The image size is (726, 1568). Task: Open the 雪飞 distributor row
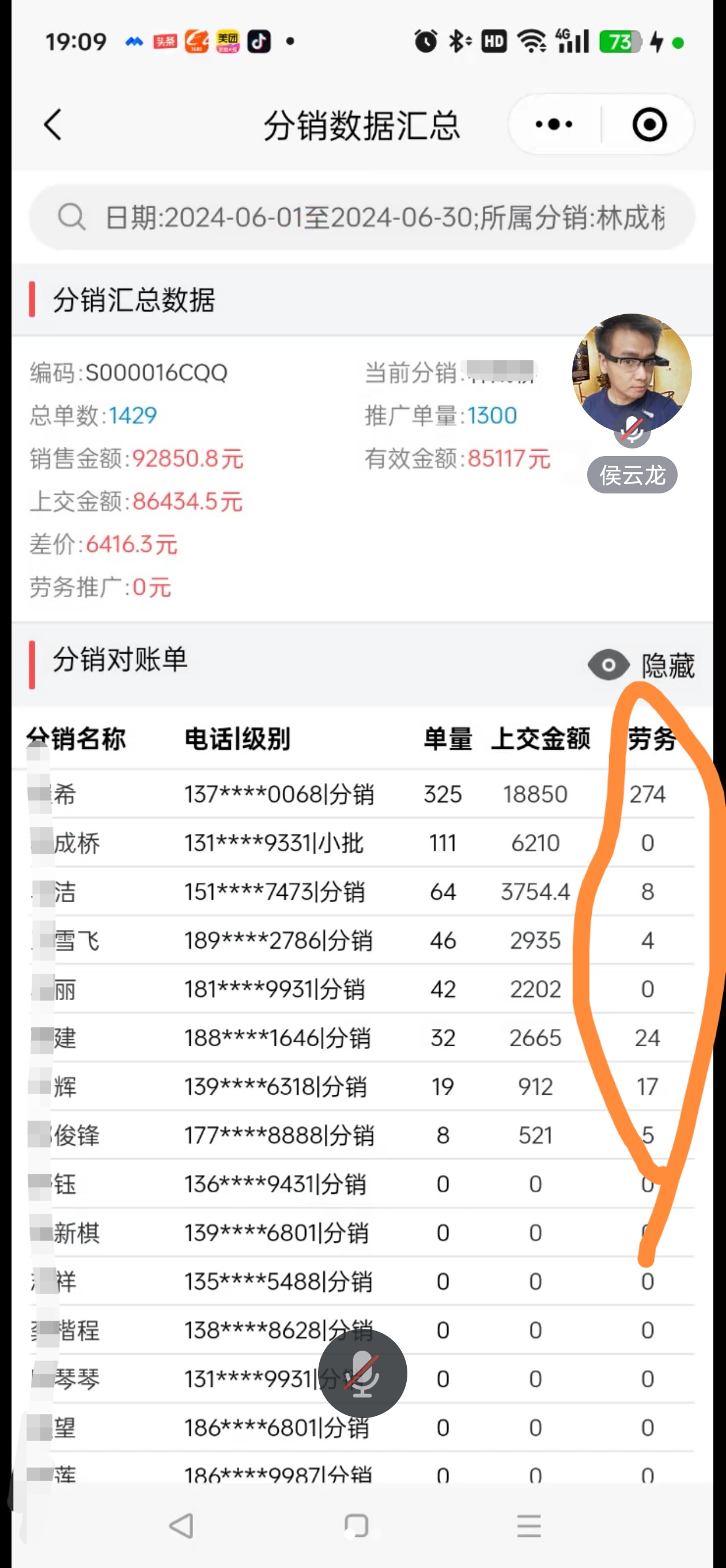(362, 940)
